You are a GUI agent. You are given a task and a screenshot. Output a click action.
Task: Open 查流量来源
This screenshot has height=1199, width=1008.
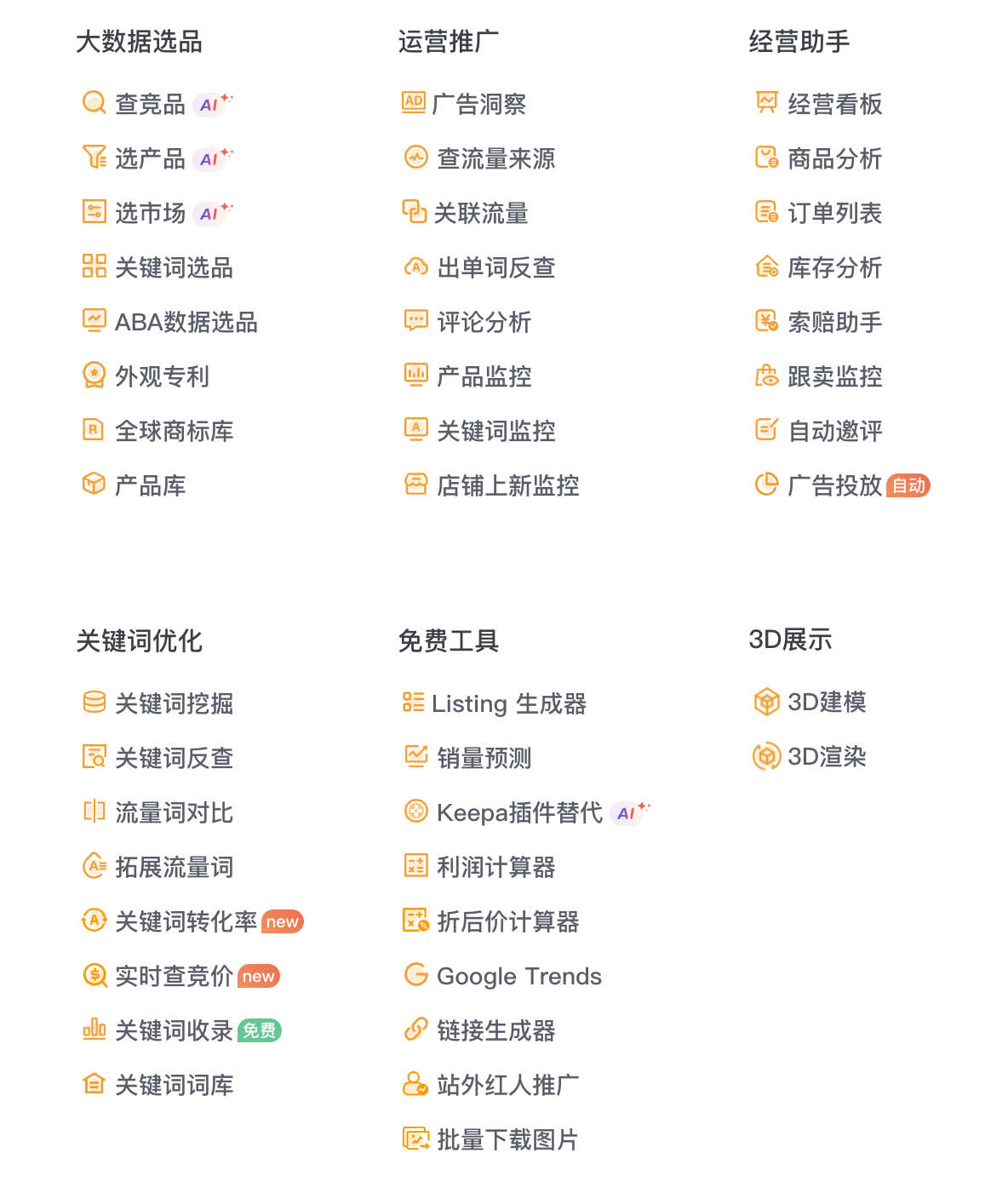[495, 158]
